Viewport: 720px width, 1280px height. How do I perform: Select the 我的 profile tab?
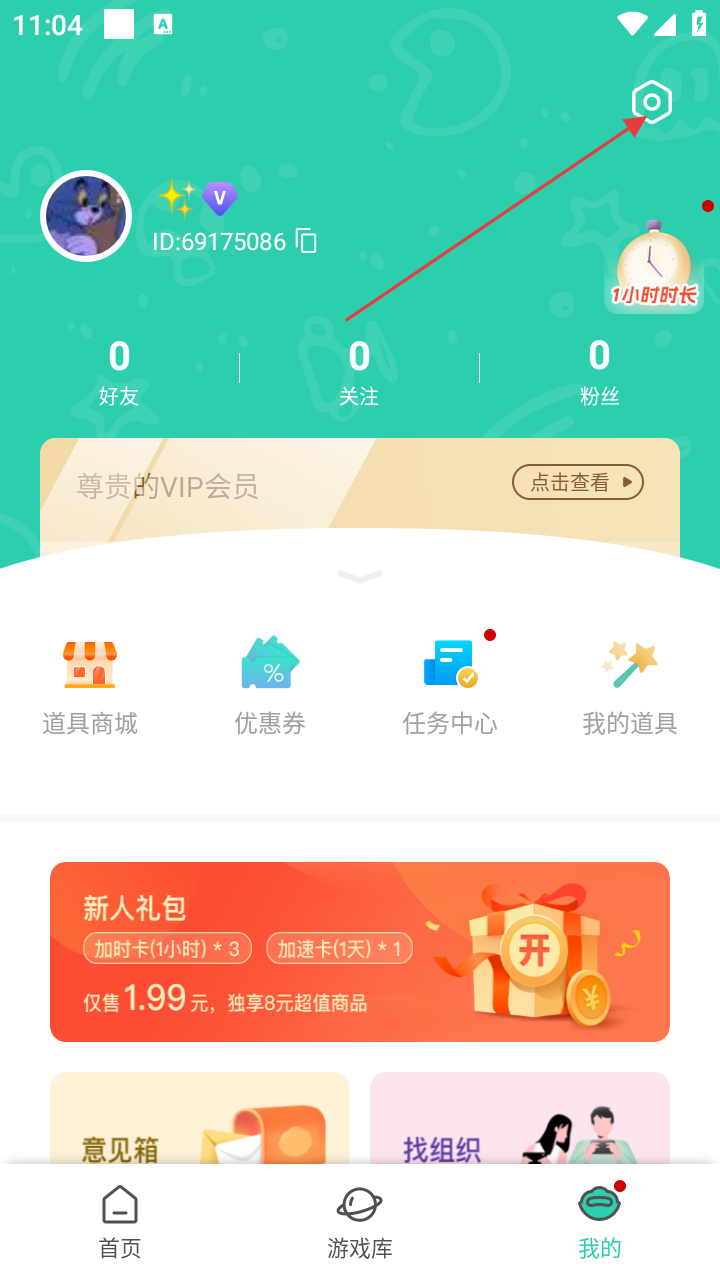pyautogui.click(x=600, y=1221)
